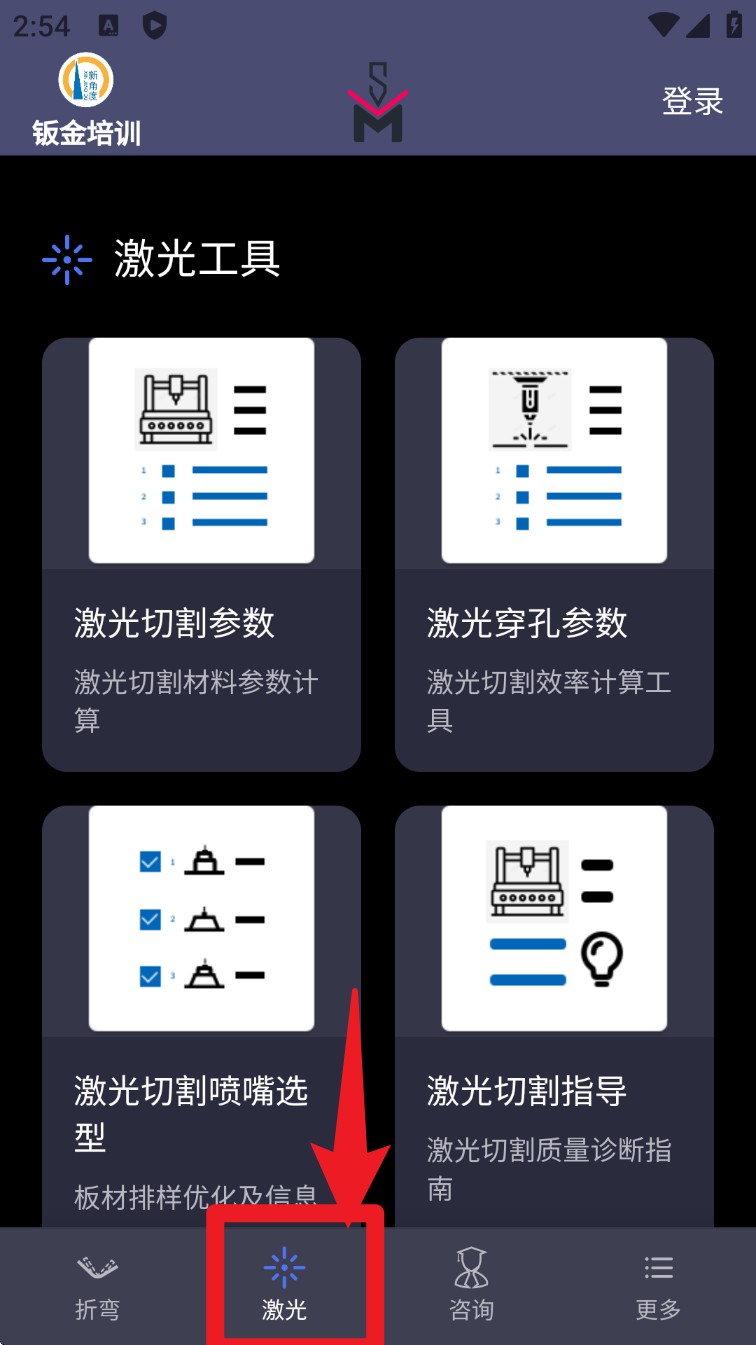
Task: Tap the 登录 login button
Action: point(692,101)
